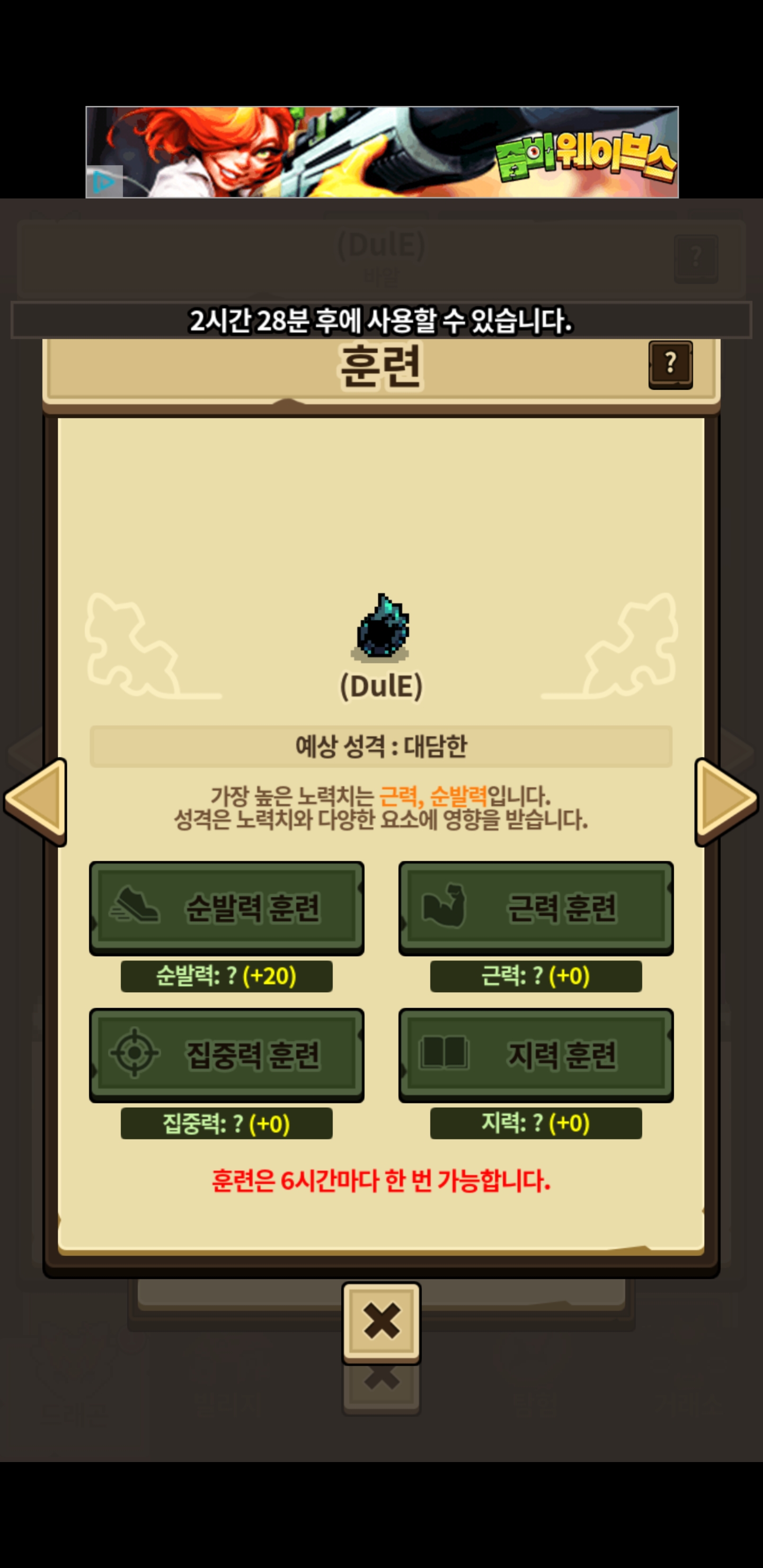Close the training dialog
The image size is (763, 1568).
381,1322
